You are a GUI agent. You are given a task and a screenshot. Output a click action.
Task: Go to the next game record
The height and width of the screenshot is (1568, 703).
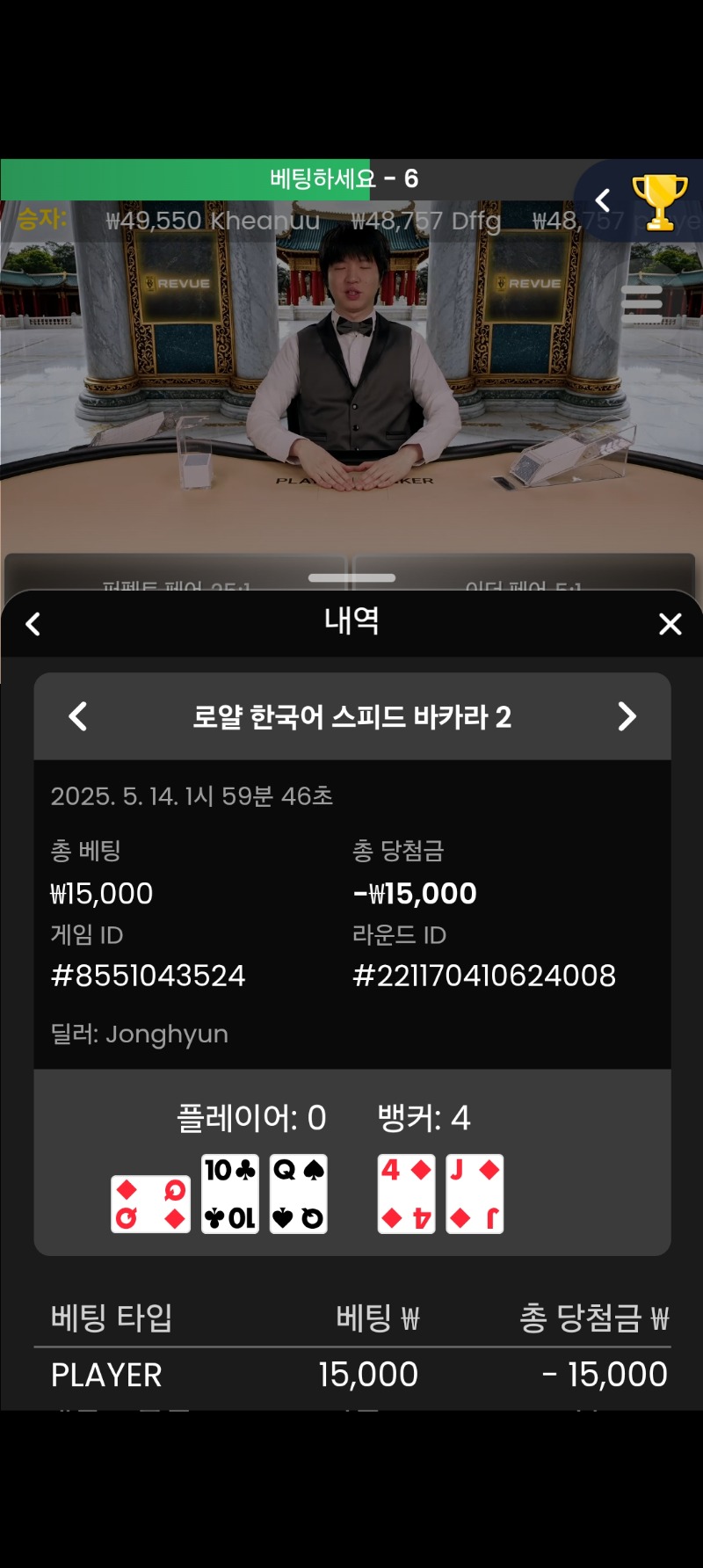click(x=627, y=716)
